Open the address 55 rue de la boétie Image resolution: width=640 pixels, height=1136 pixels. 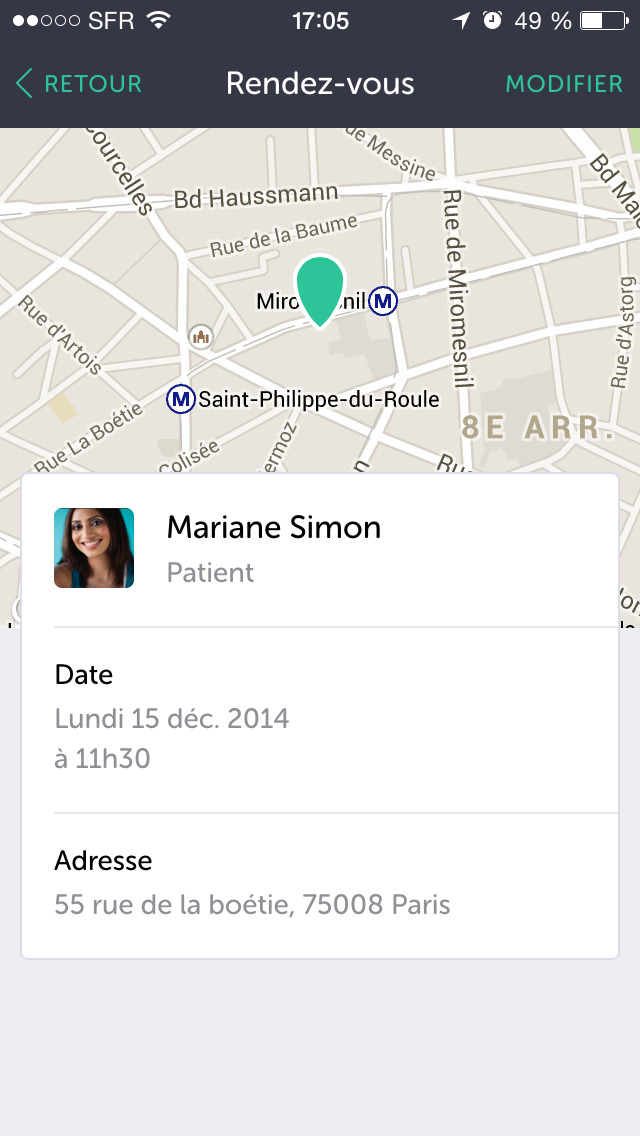pos(320,884)
